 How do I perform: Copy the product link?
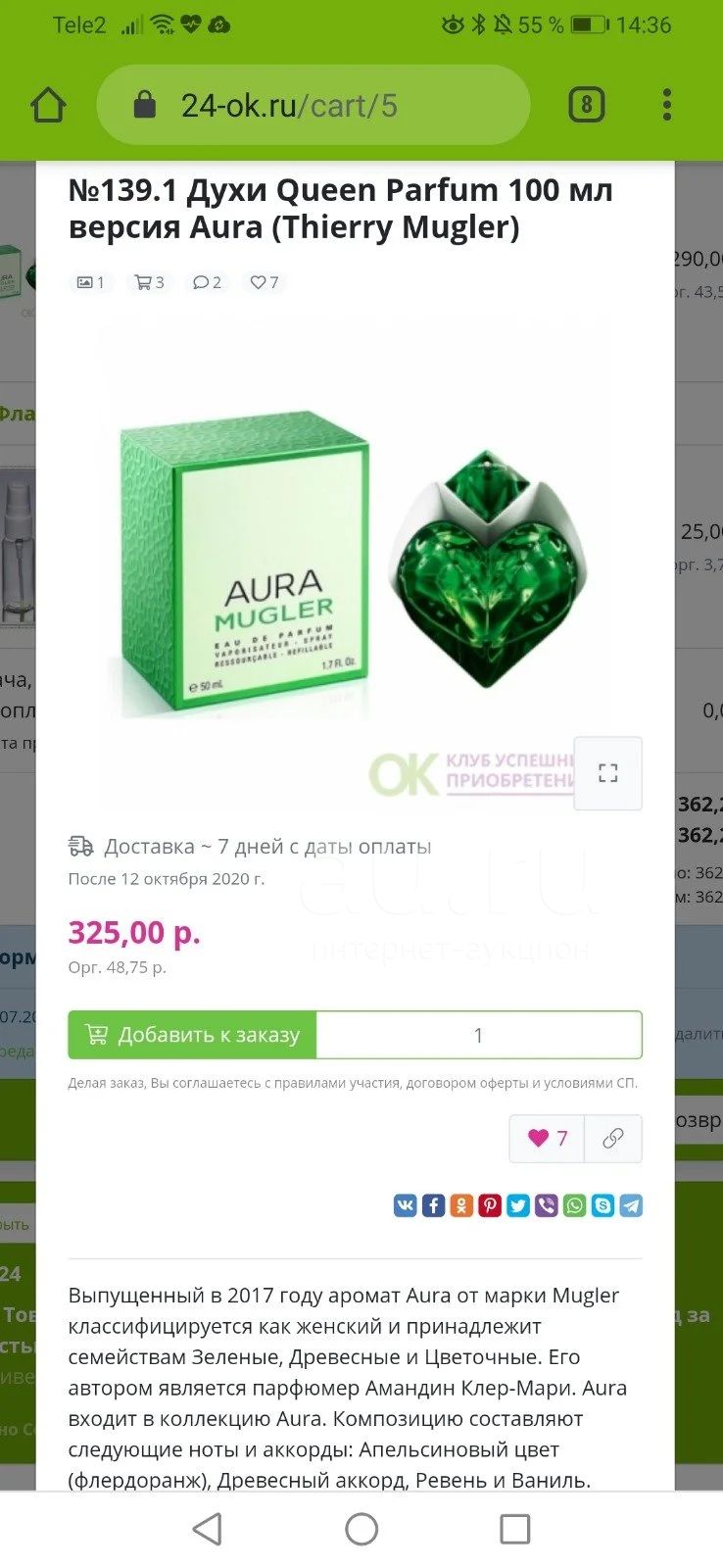coord(613,1138)
